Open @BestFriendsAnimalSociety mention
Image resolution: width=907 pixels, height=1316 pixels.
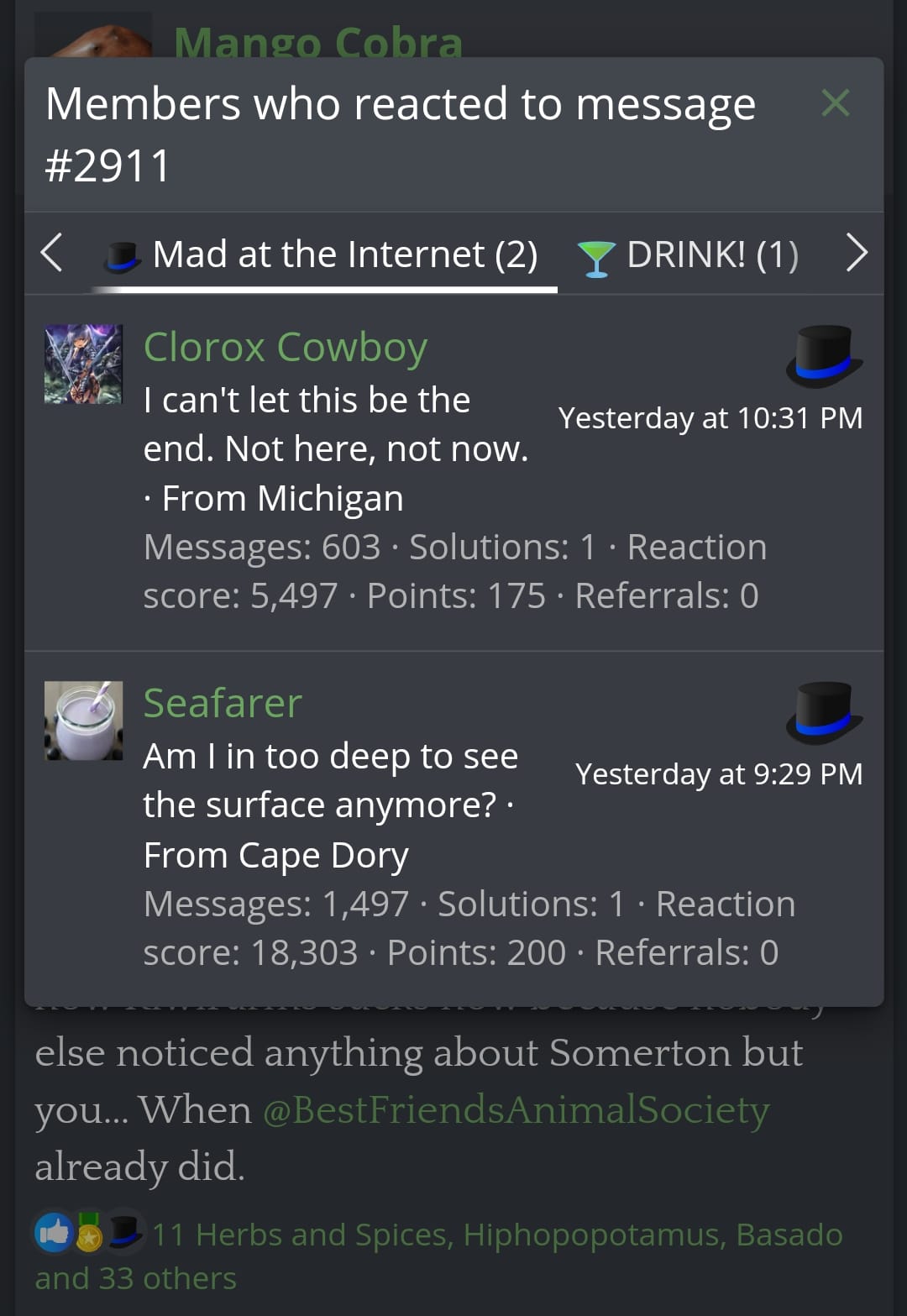click(516, 1109)
